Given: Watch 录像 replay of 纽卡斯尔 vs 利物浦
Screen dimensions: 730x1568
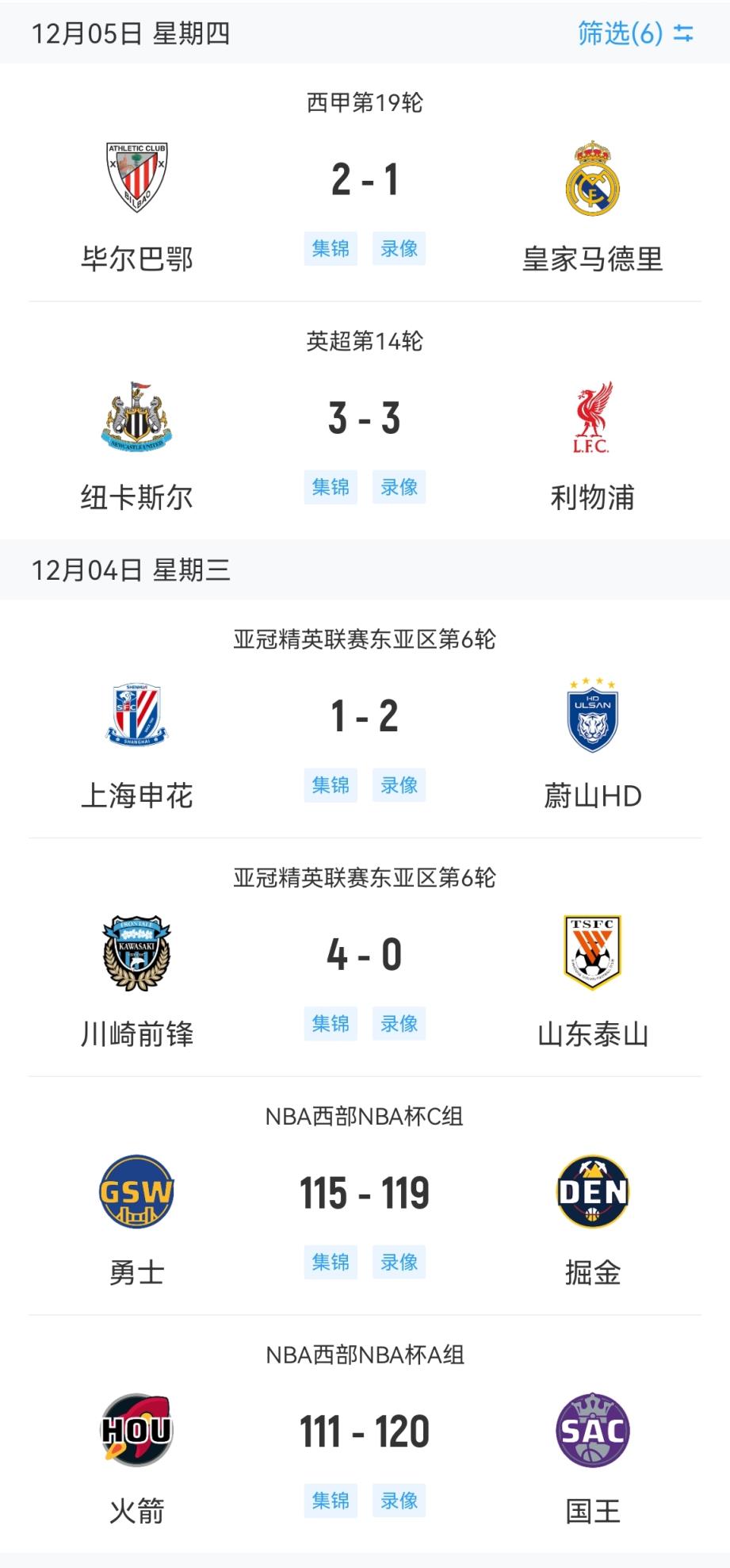Looking at the screenshot, I should click(399, 487).
